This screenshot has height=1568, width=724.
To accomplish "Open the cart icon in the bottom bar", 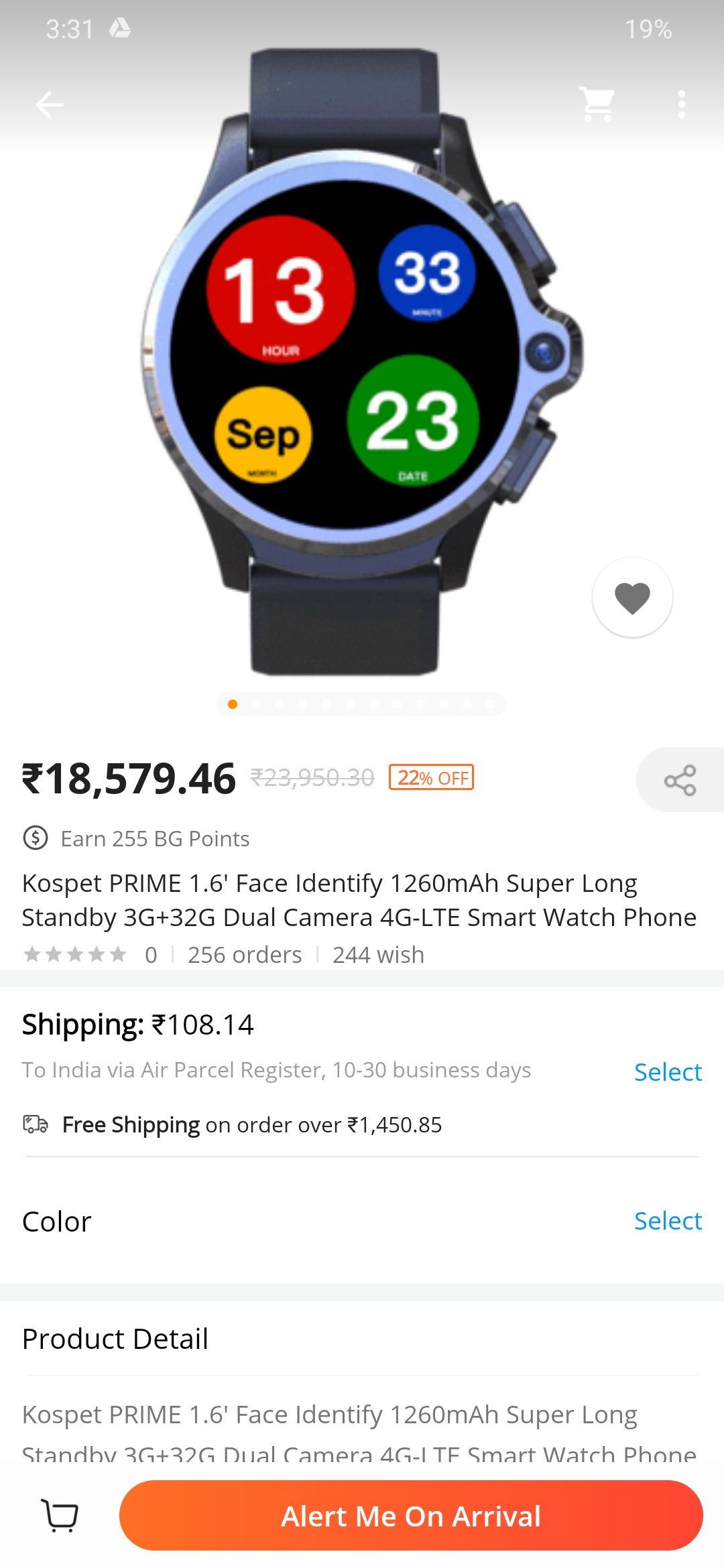I will point(60,1516).
